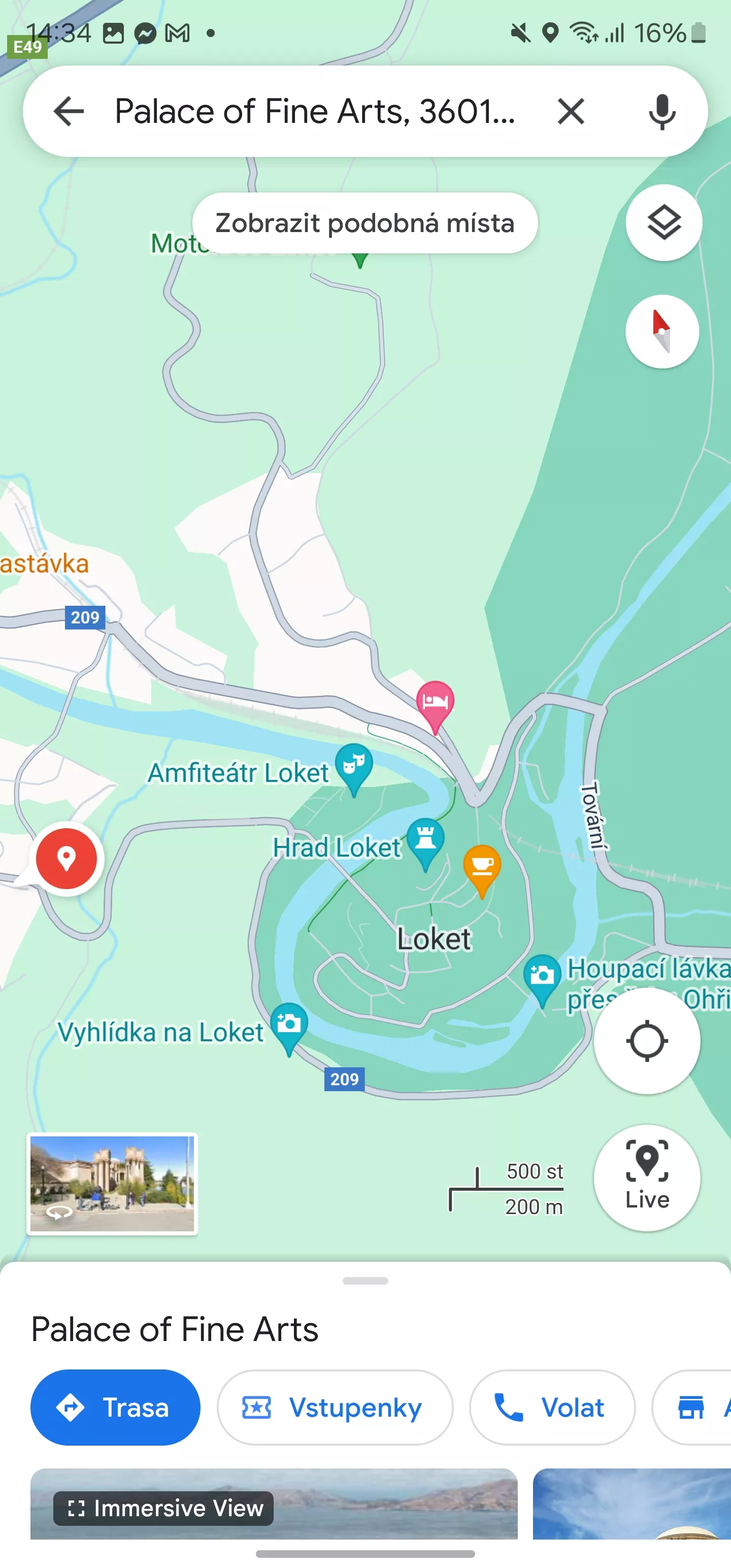Tap Zobrazit podobná místa chip
The height and width of the screenshot is (1568, 731).
(364, 223)
